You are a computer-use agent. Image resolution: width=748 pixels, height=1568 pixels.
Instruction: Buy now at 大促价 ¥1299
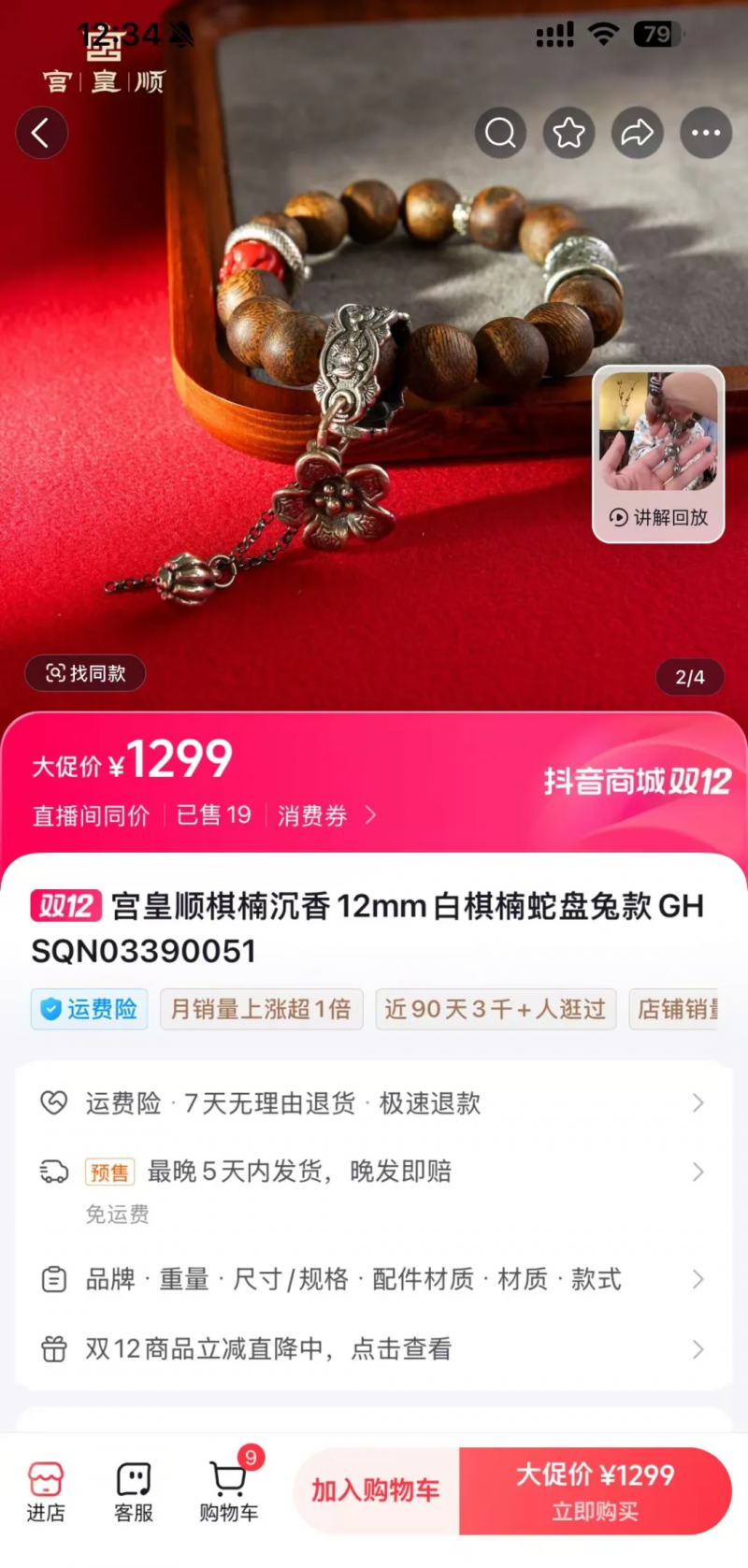point(595,1490)
